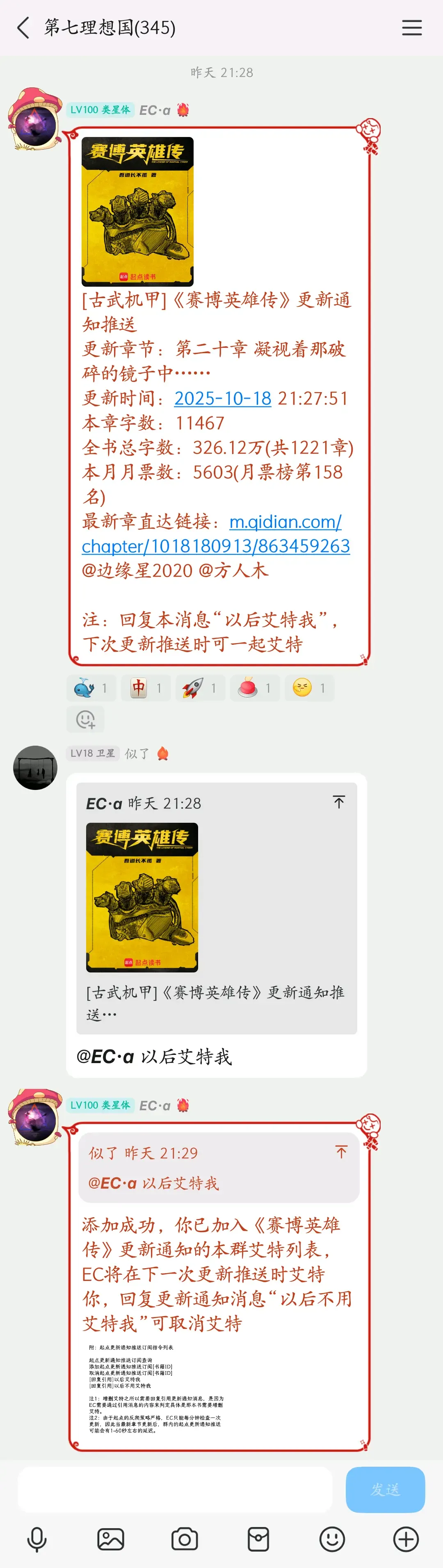This screenshot has width=443, height=1568.
Task: Add the squinting face emoji reaction
Action: click(308, 688)
